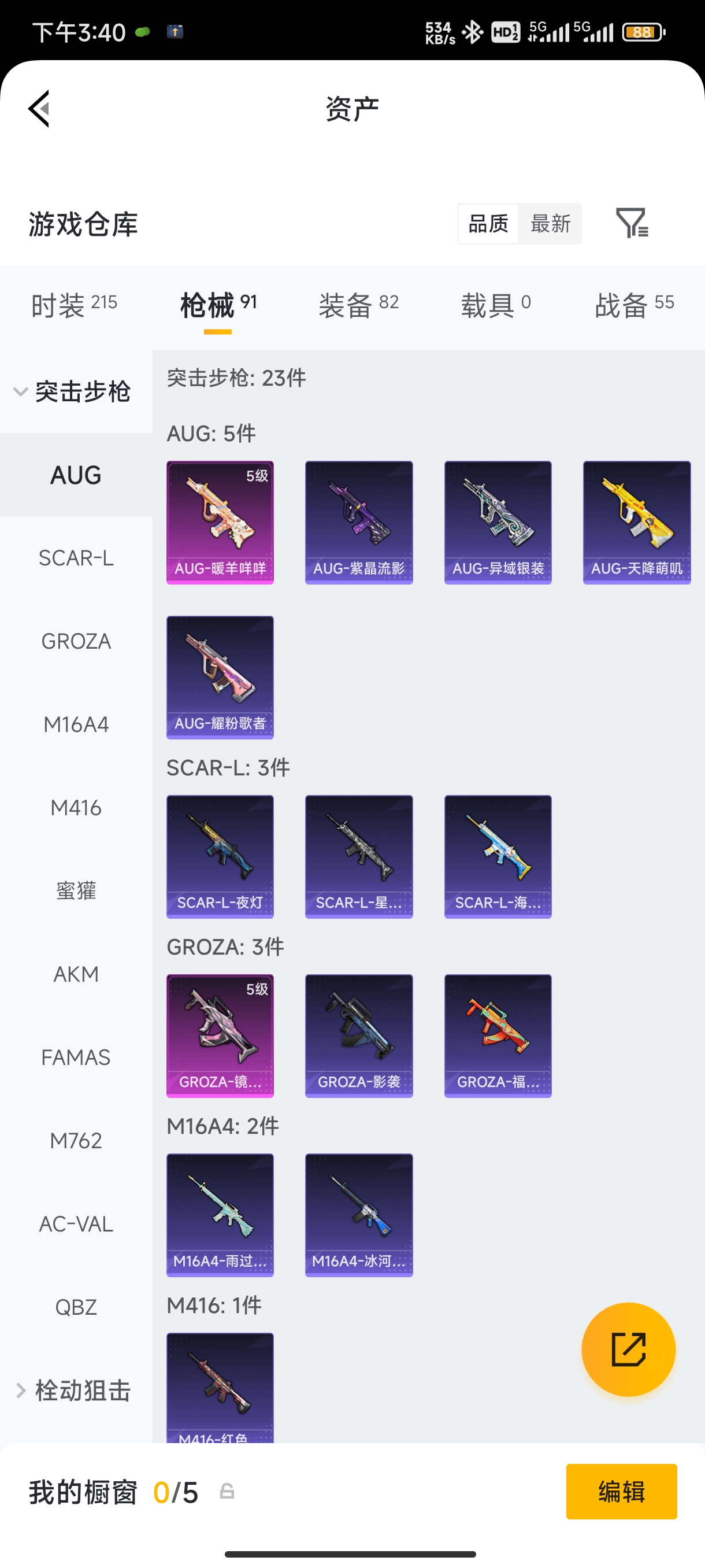Screen dimensions: 705x1568
Task: Sort the warehouse by 最新
Action: tap(550, 223)
